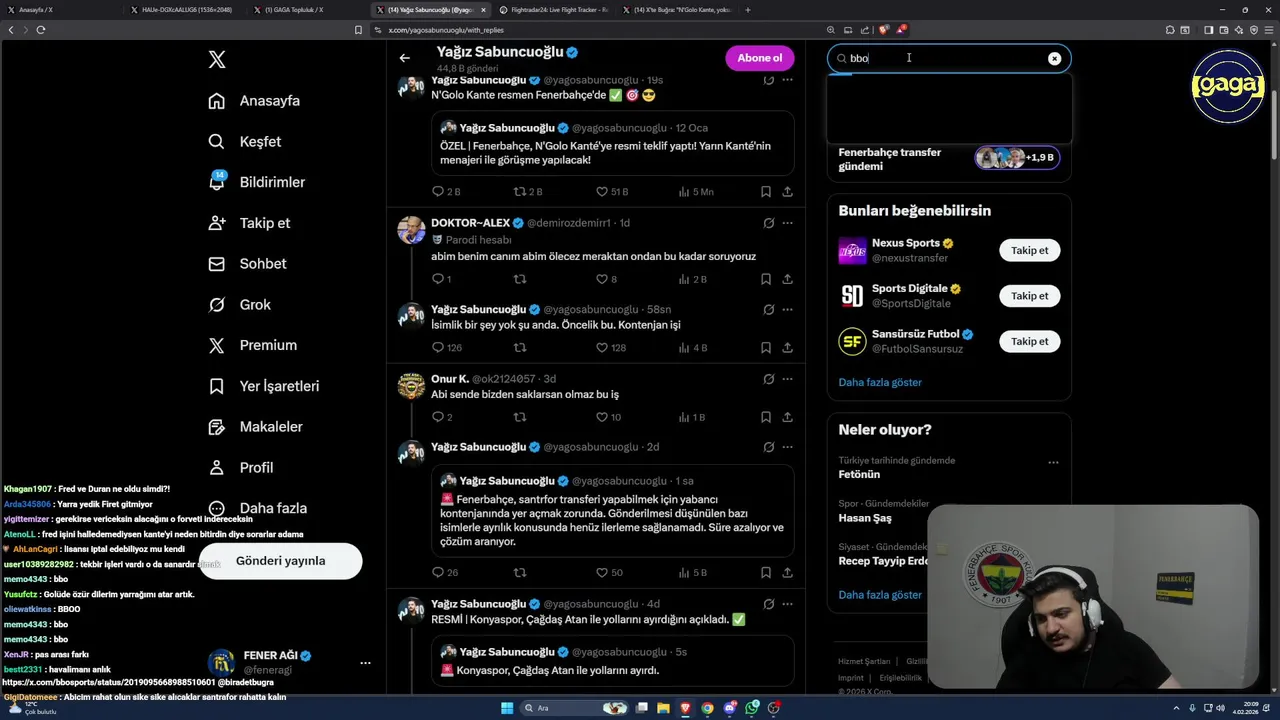
Task: Tap the Gönderi yayınla button
Action: (x=280, y=561)
